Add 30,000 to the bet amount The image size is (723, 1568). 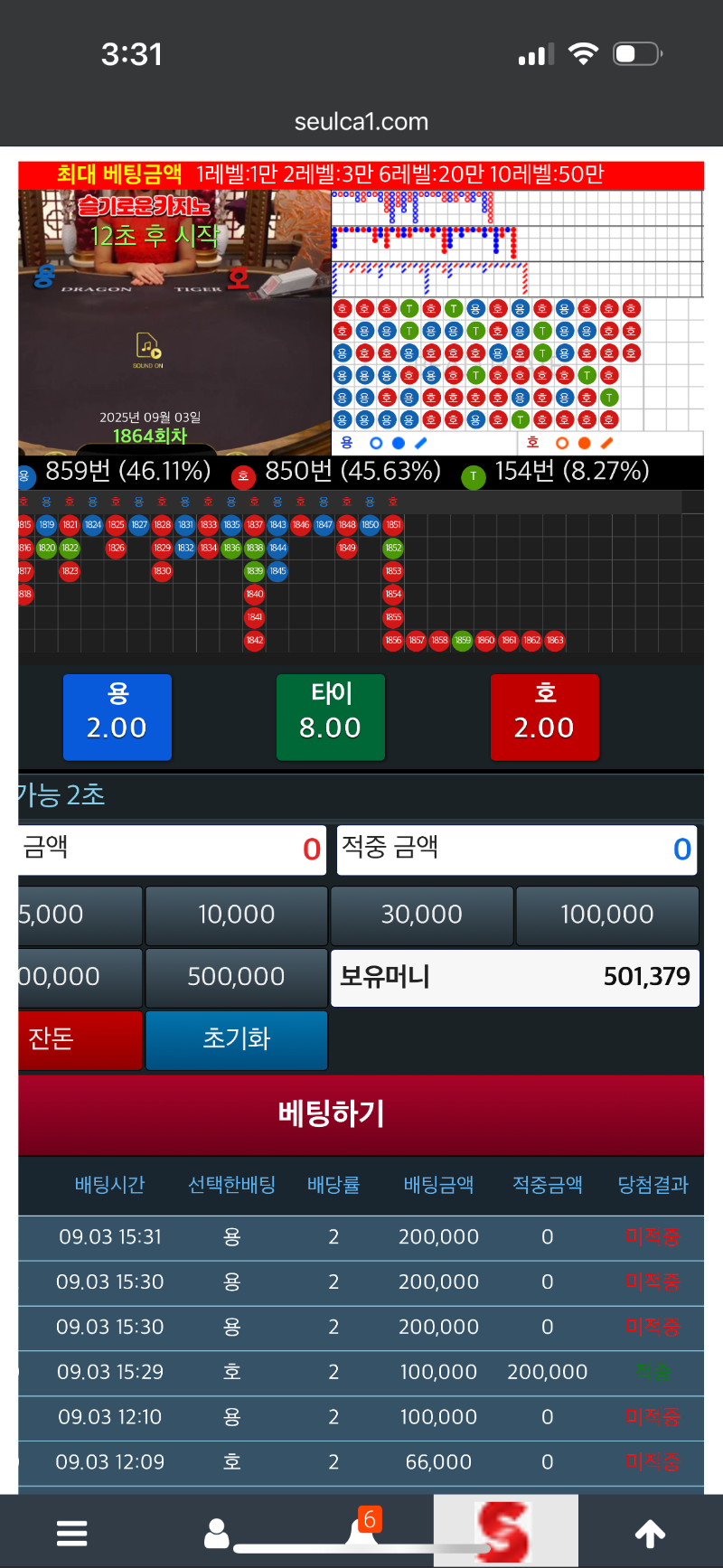click(x=422, y=915)
